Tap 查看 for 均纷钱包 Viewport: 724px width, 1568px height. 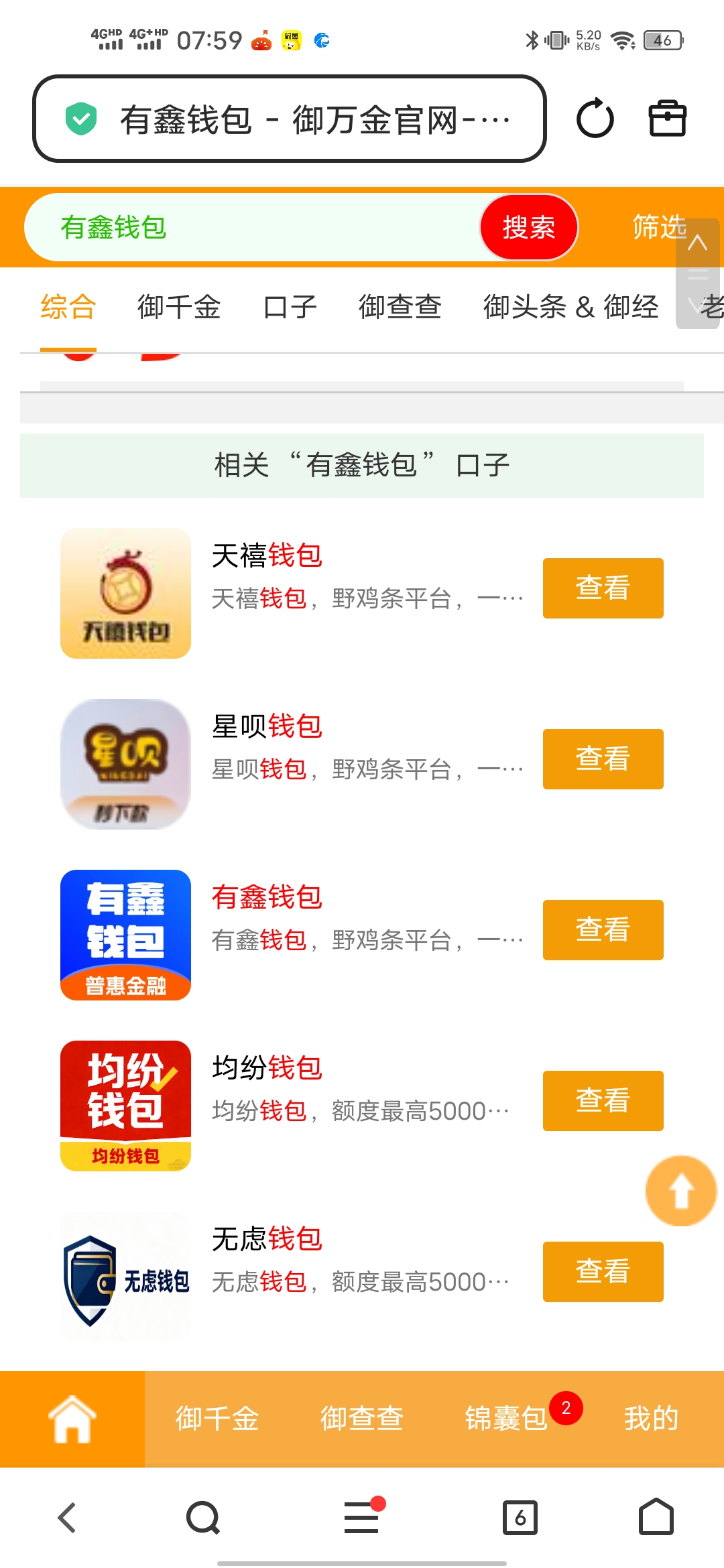(x=603, y=1101)
